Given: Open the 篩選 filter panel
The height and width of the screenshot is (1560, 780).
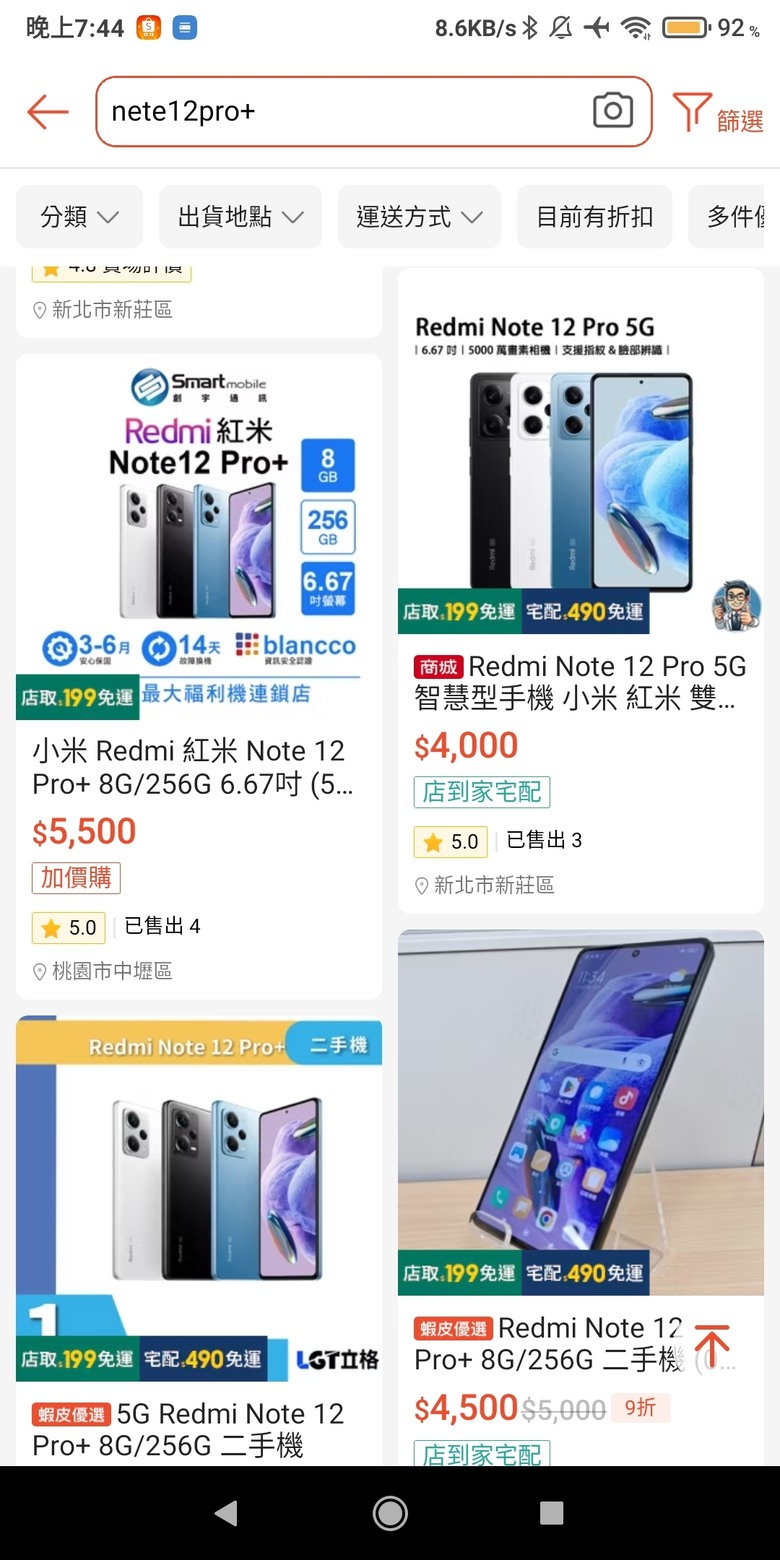Looking at the screenshot, I should [x=718, y=114].
